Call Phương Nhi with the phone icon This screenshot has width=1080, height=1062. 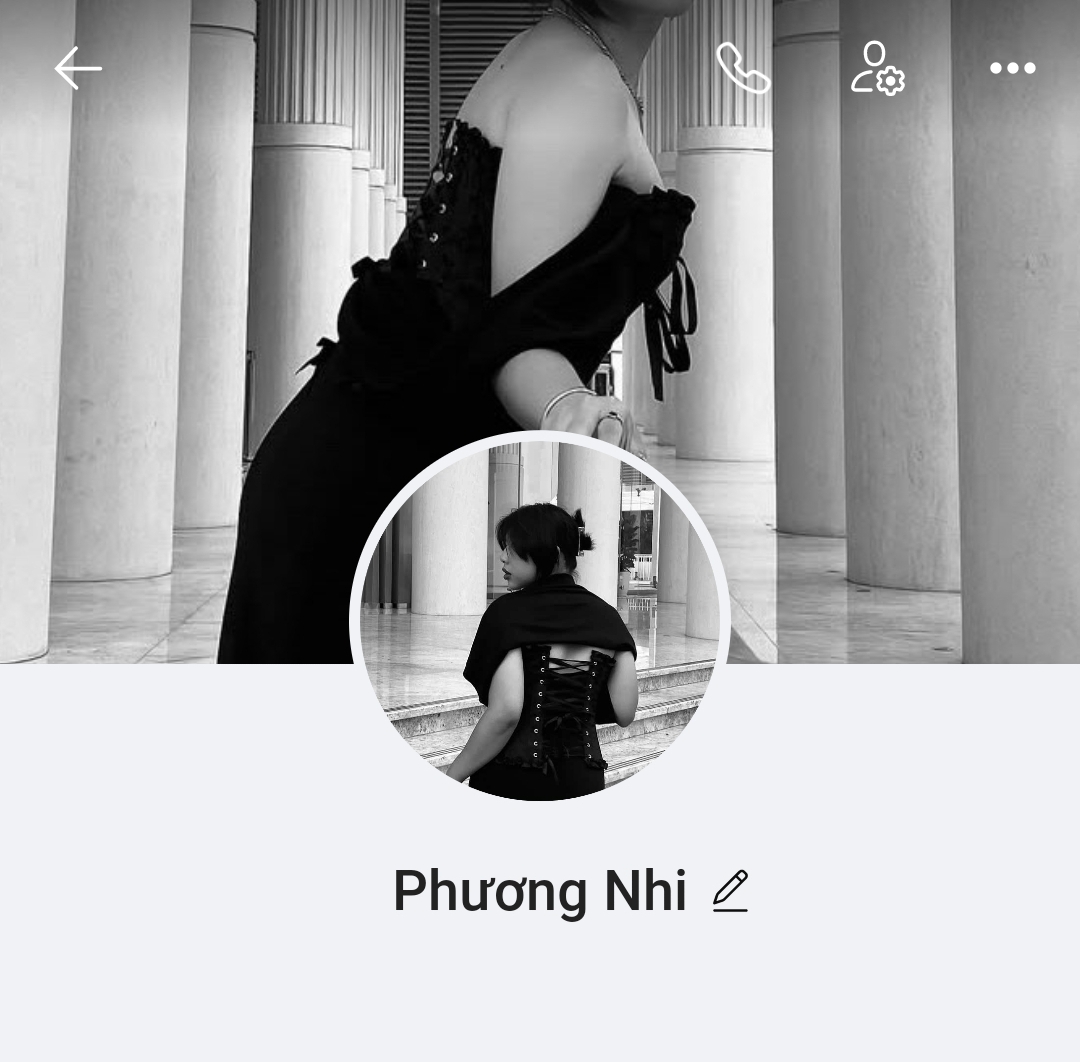click(743, 68)
